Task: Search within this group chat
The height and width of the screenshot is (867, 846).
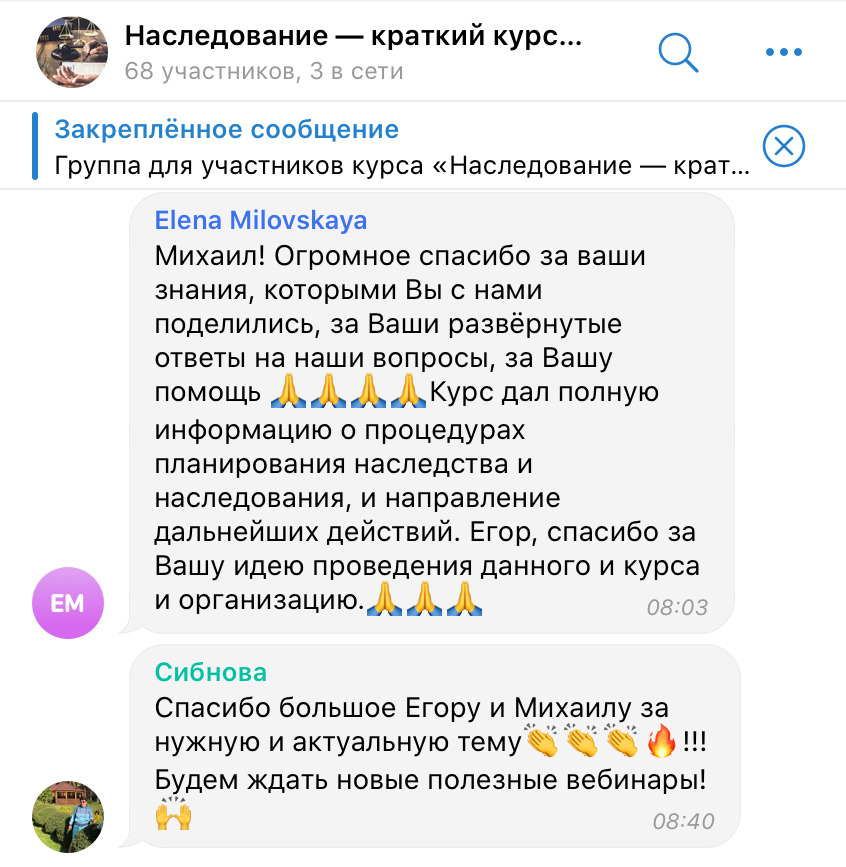Action: pyautogui.click(x=679, y=52)
